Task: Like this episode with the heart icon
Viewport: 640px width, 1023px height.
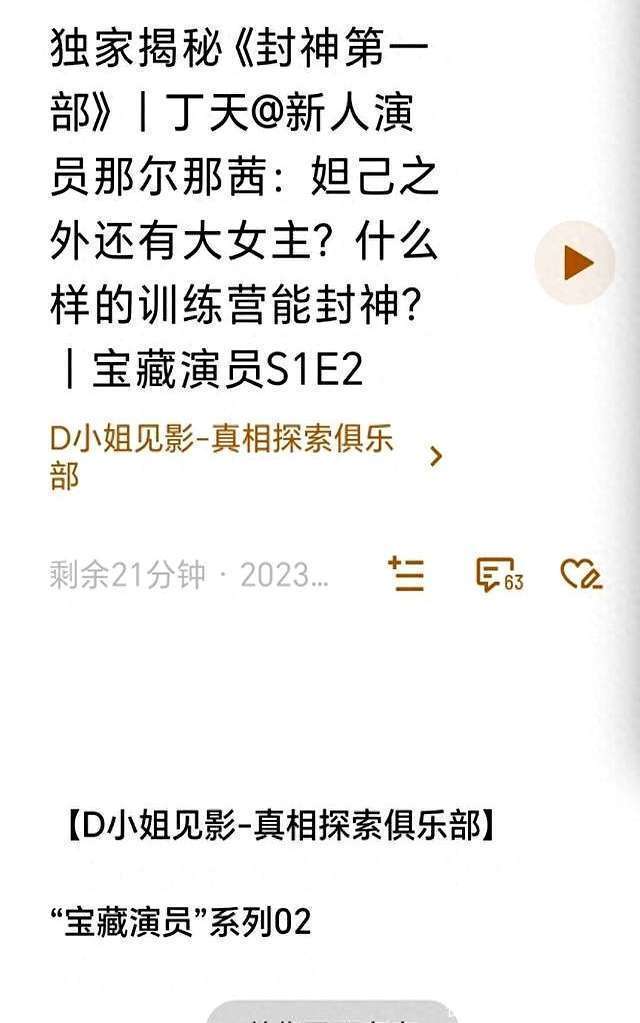Action: click(x=581, y=574)
